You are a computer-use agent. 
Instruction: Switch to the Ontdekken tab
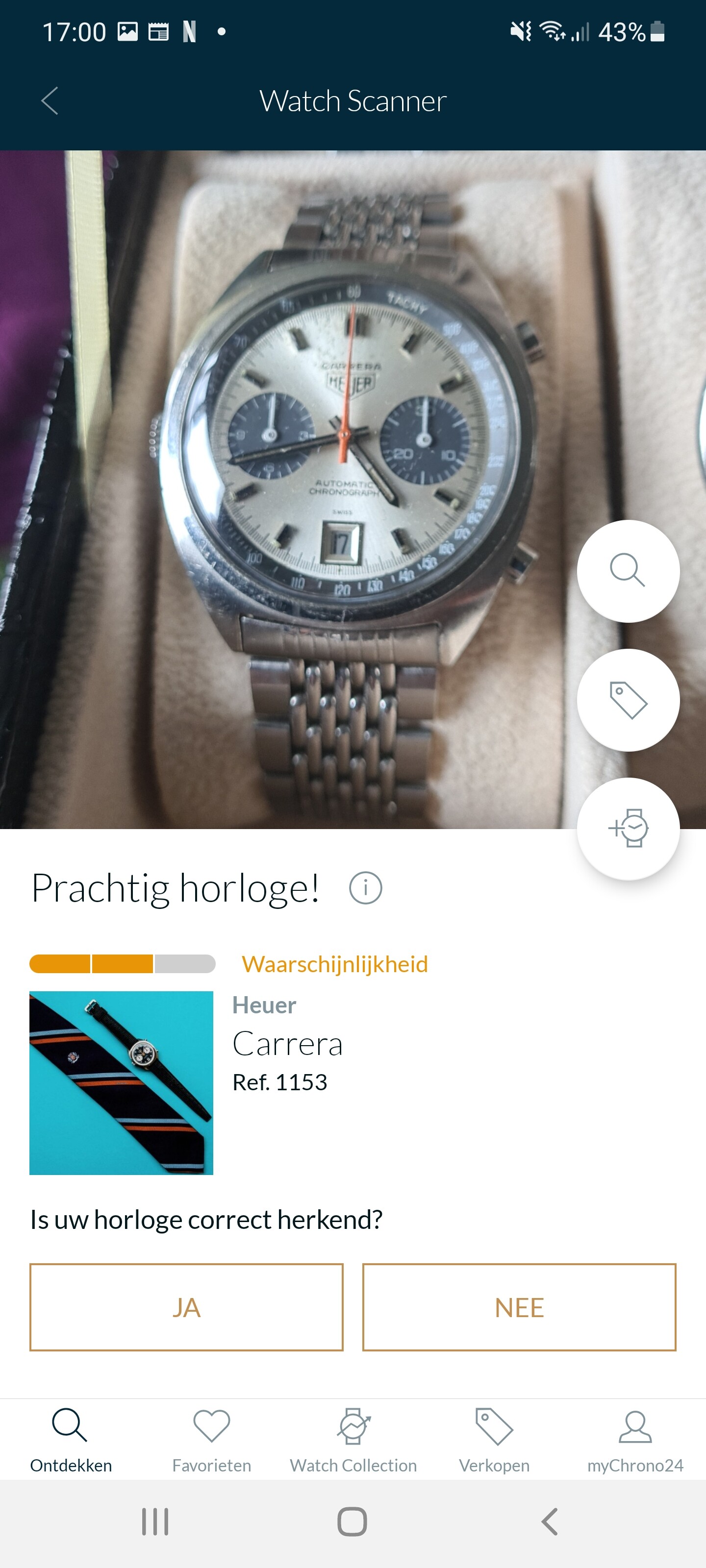click(x=71, y=1440)
